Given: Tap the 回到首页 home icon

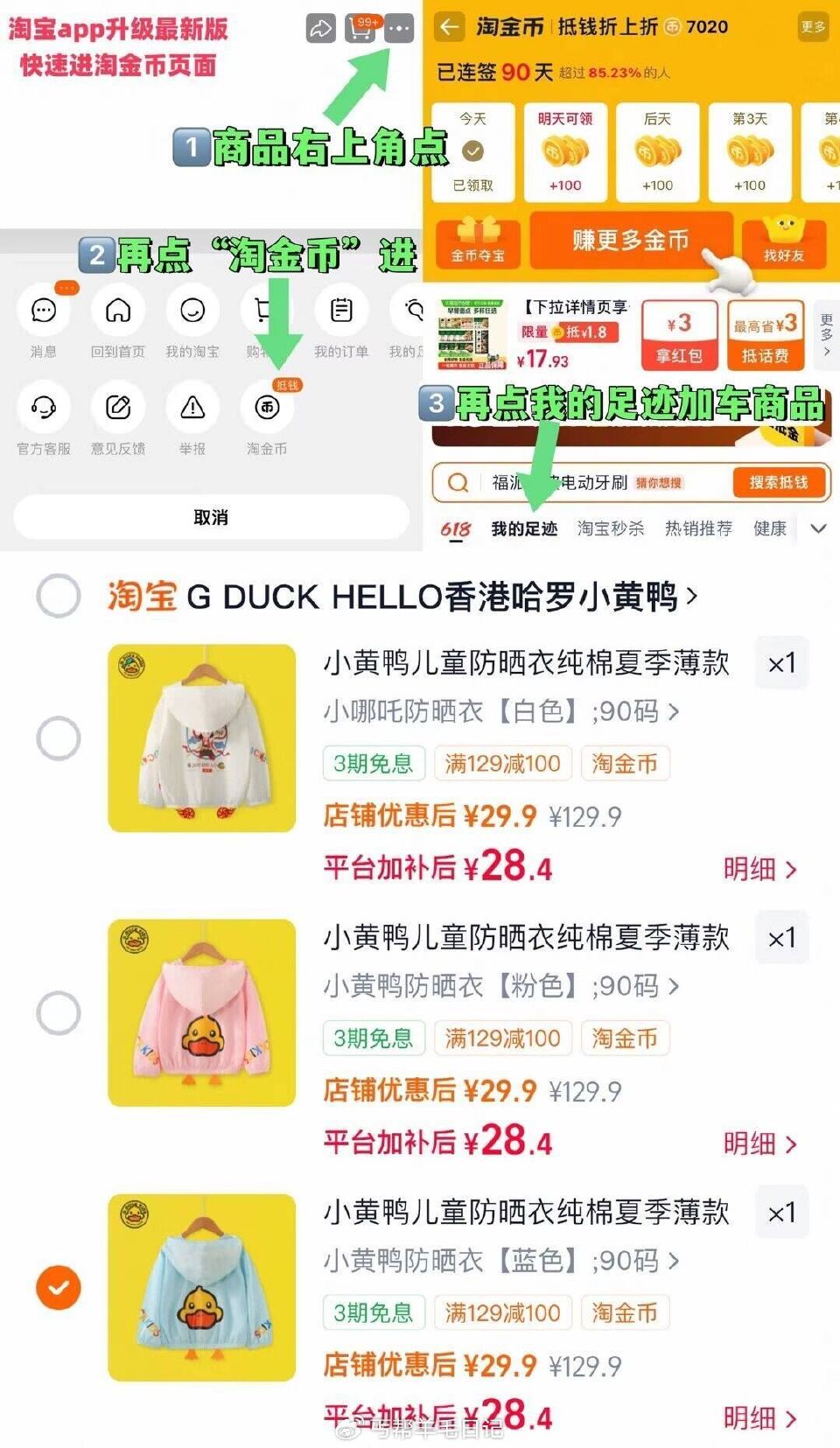Looking at the screenshot, I should pos(117,311).
